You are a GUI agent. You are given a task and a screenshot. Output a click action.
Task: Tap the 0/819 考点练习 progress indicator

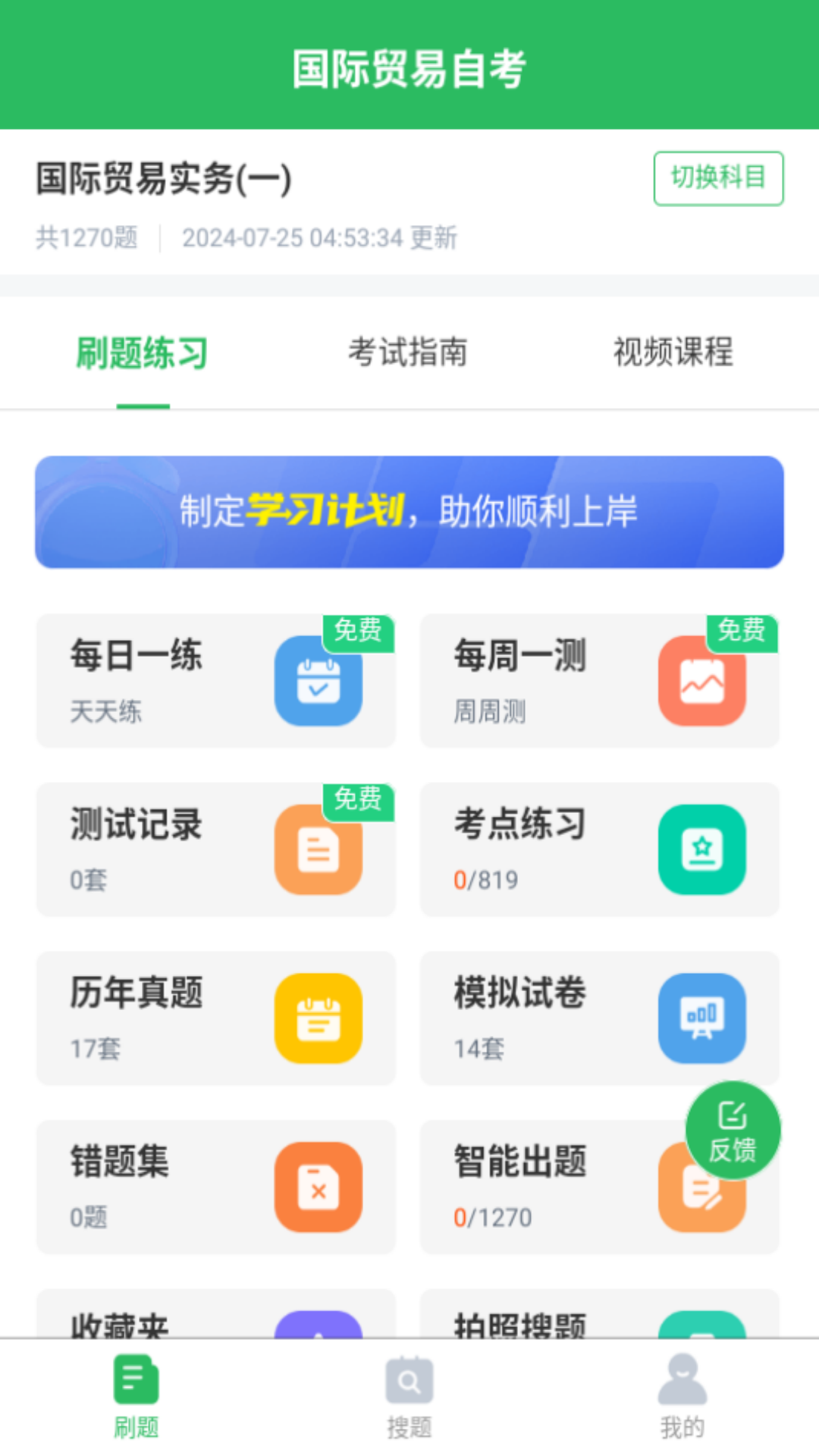tap(486, 879)
